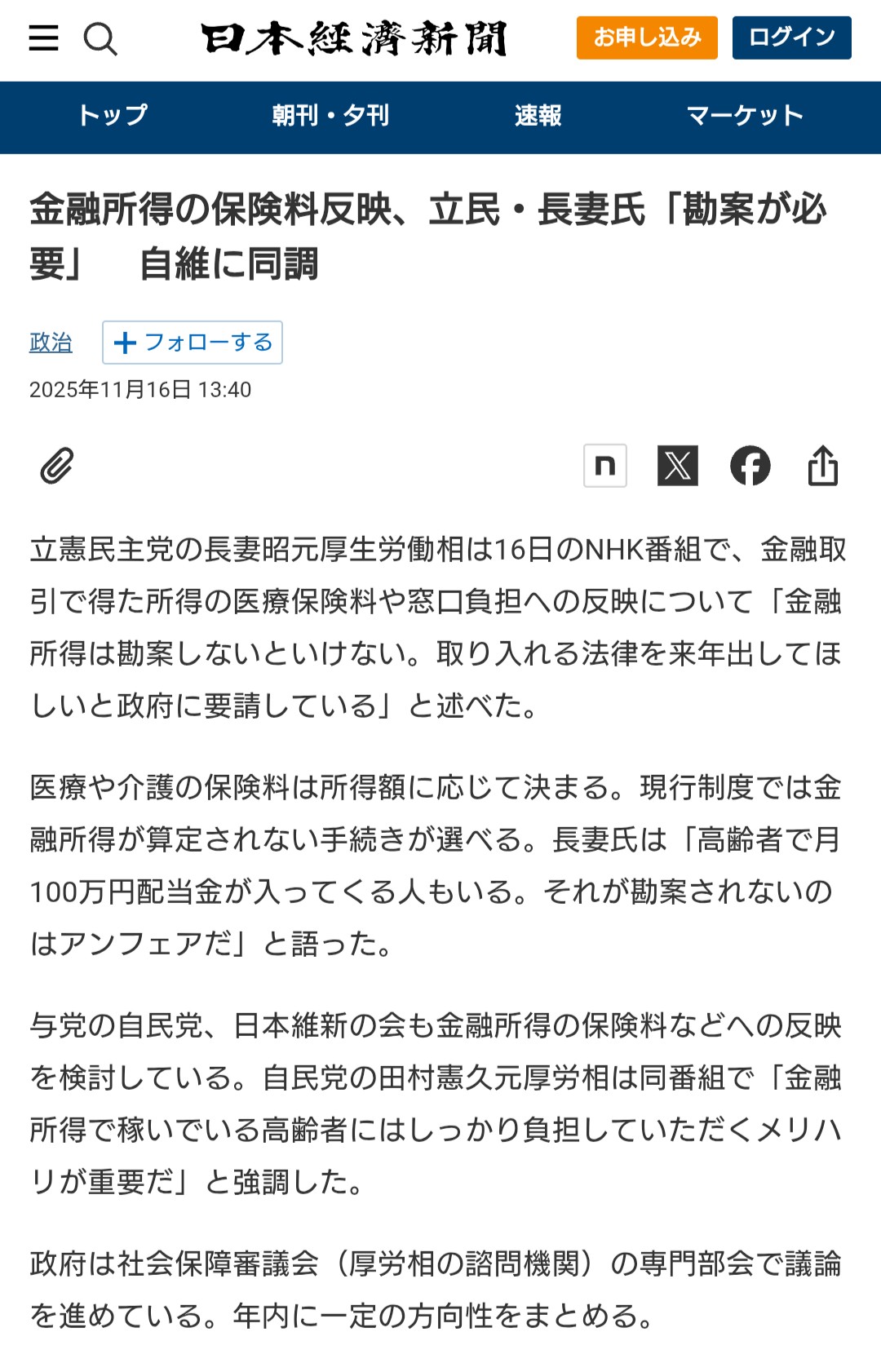881x1372 pixels.
Task: Switch to the 速報 tab
Action: click(538, 116)
